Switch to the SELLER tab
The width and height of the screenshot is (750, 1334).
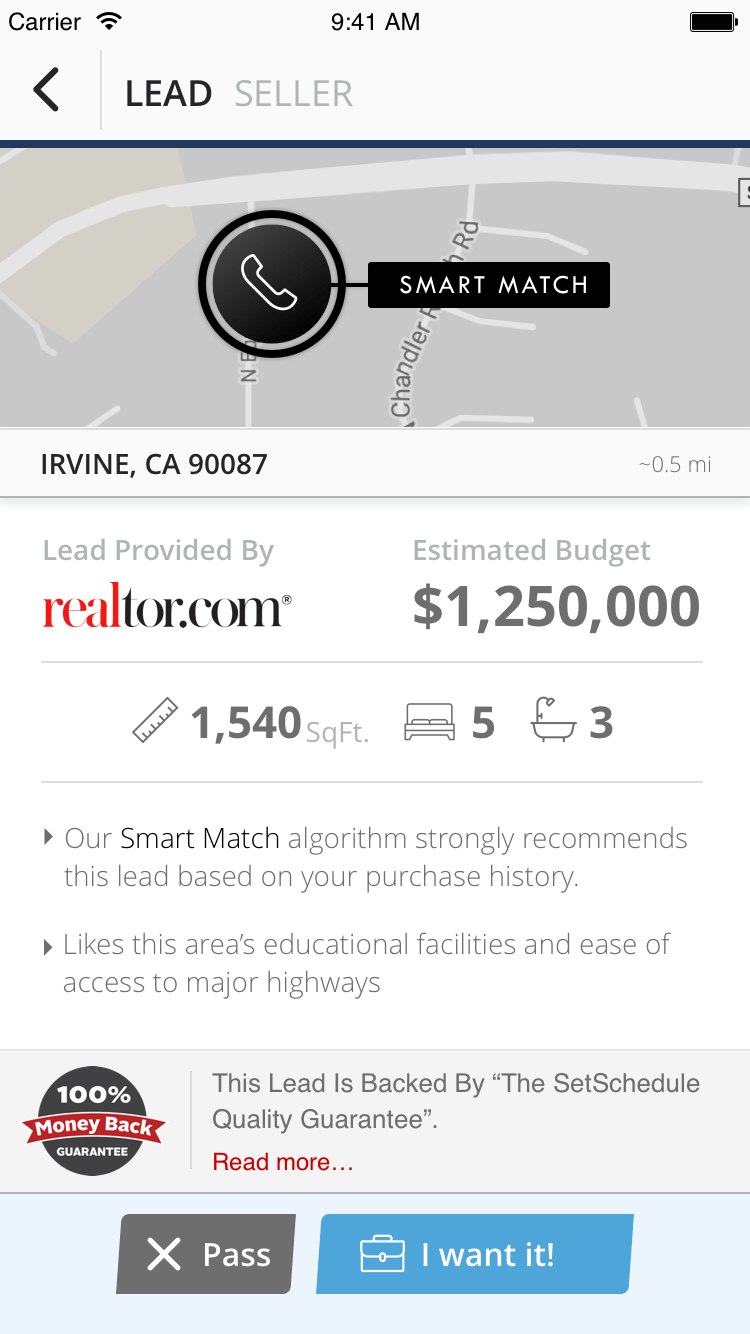(x=293, y=92)
